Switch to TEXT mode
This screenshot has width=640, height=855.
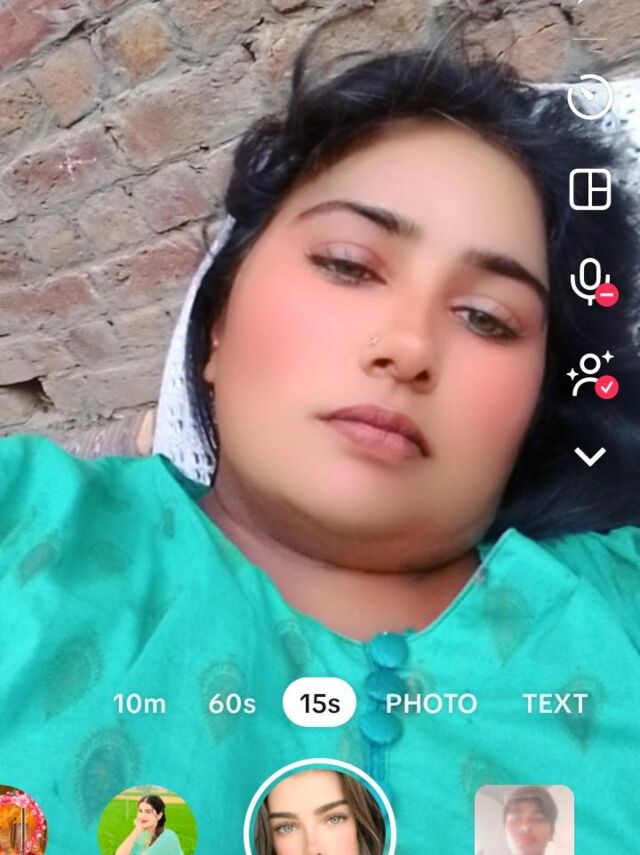[x=555, y=704]
